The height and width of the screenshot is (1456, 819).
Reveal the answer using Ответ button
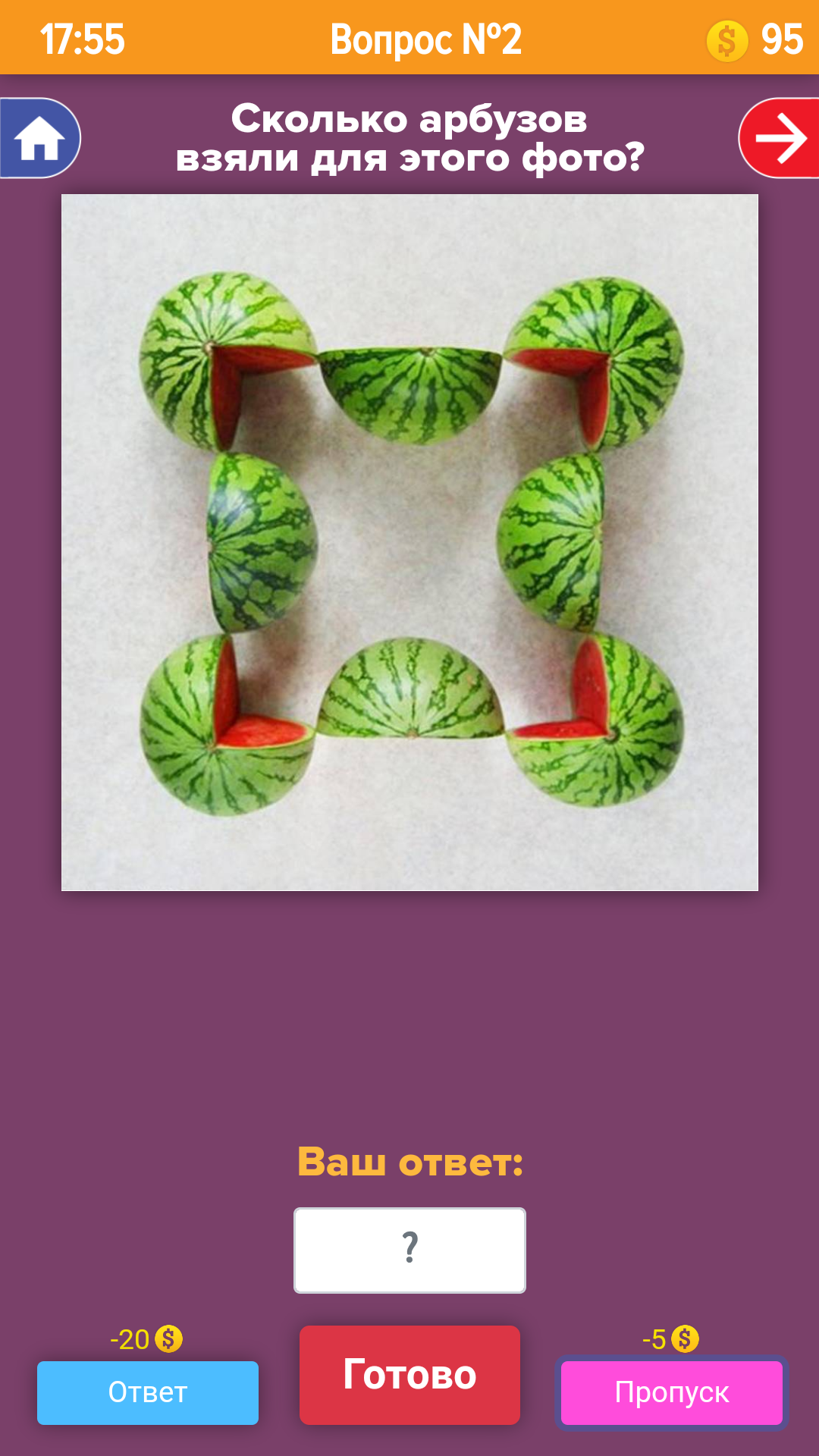click(148, 1392)
